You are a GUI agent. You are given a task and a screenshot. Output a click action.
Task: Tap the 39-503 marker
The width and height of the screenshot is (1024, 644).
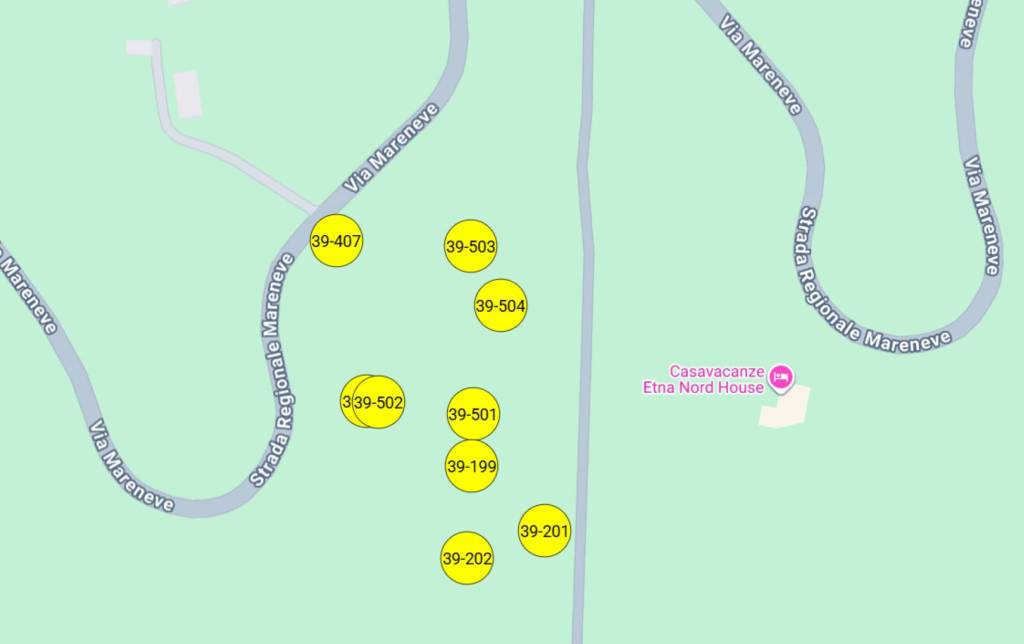[x=470, y=246]
